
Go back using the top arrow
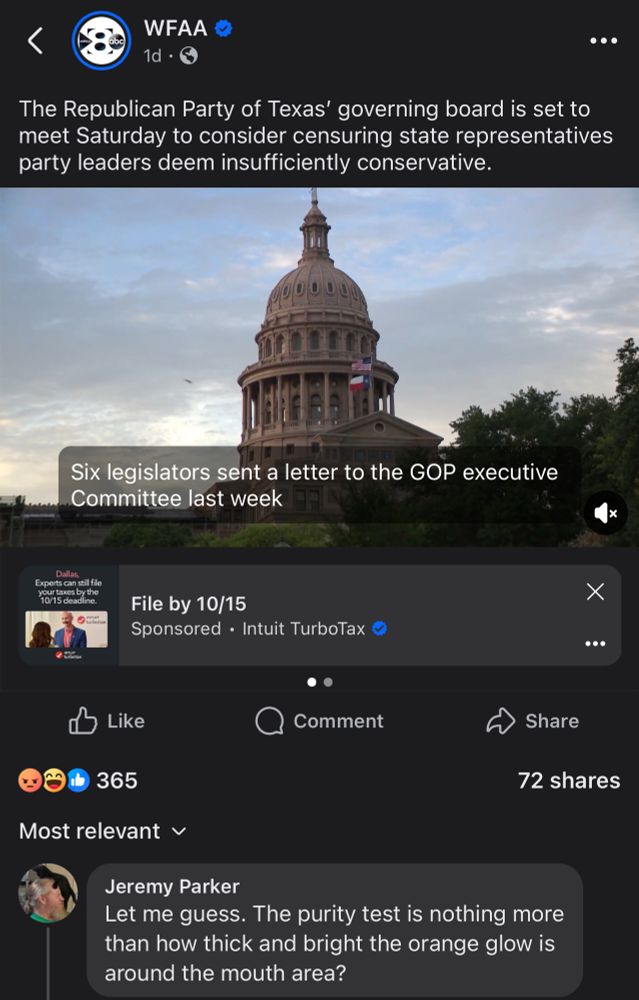pos(35,41)
